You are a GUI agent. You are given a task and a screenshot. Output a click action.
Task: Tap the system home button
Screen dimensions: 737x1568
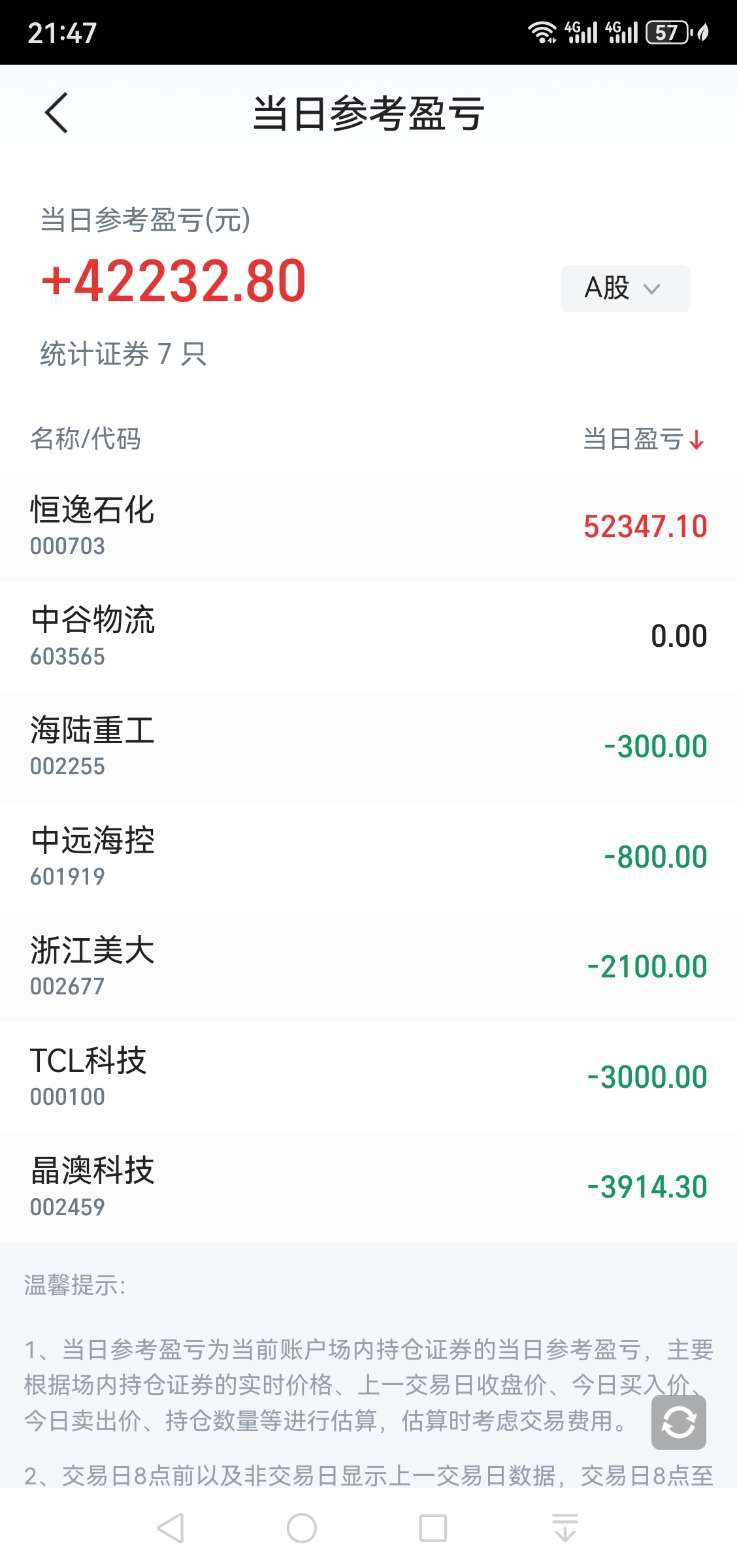tap(302, 1528)
